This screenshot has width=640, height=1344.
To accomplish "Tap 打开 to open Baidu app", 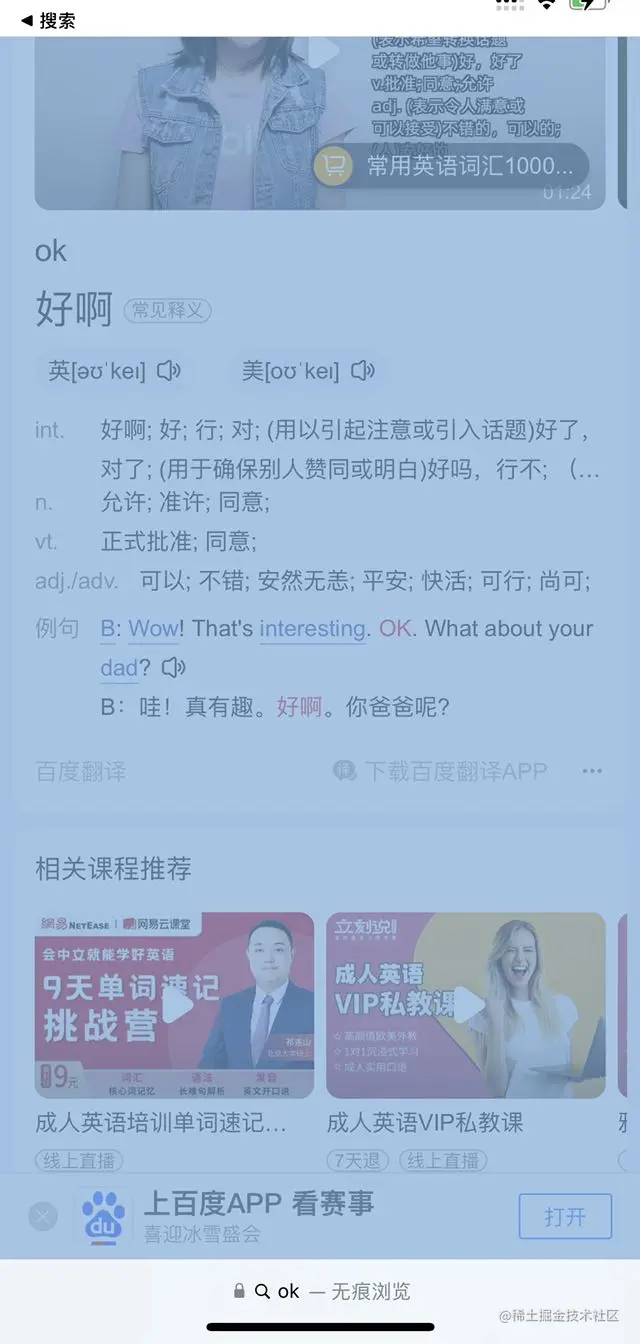I will pyautogui.click(x=564, y=1217).
